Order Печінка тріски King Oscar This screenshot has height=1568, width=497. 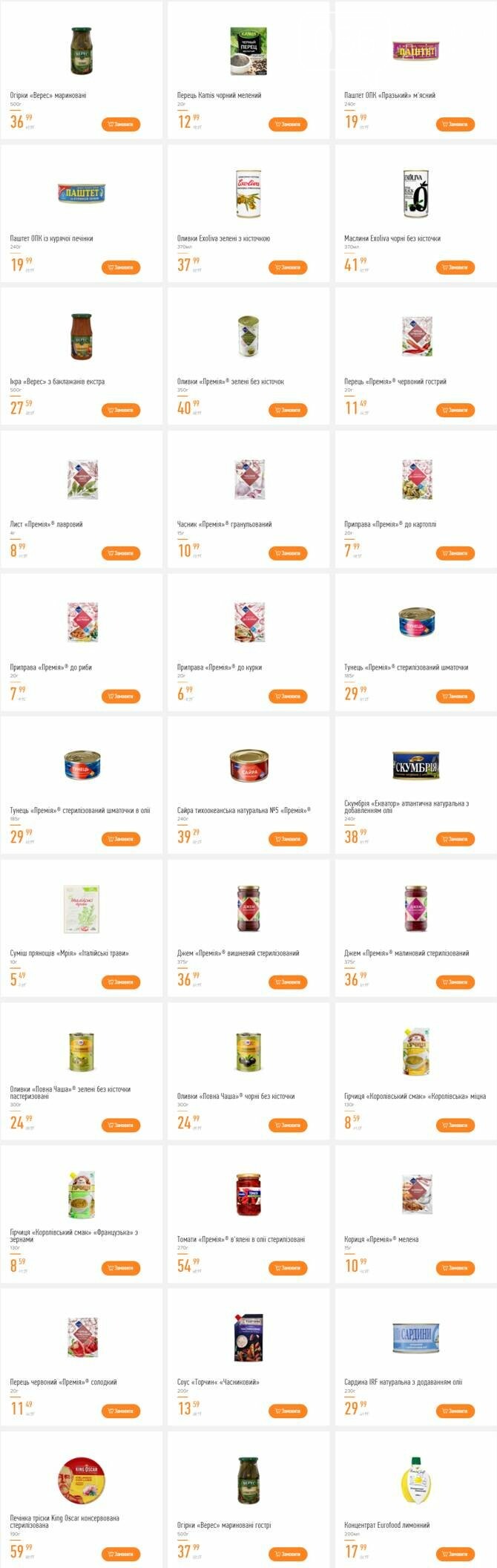[x=120, y=1554]
